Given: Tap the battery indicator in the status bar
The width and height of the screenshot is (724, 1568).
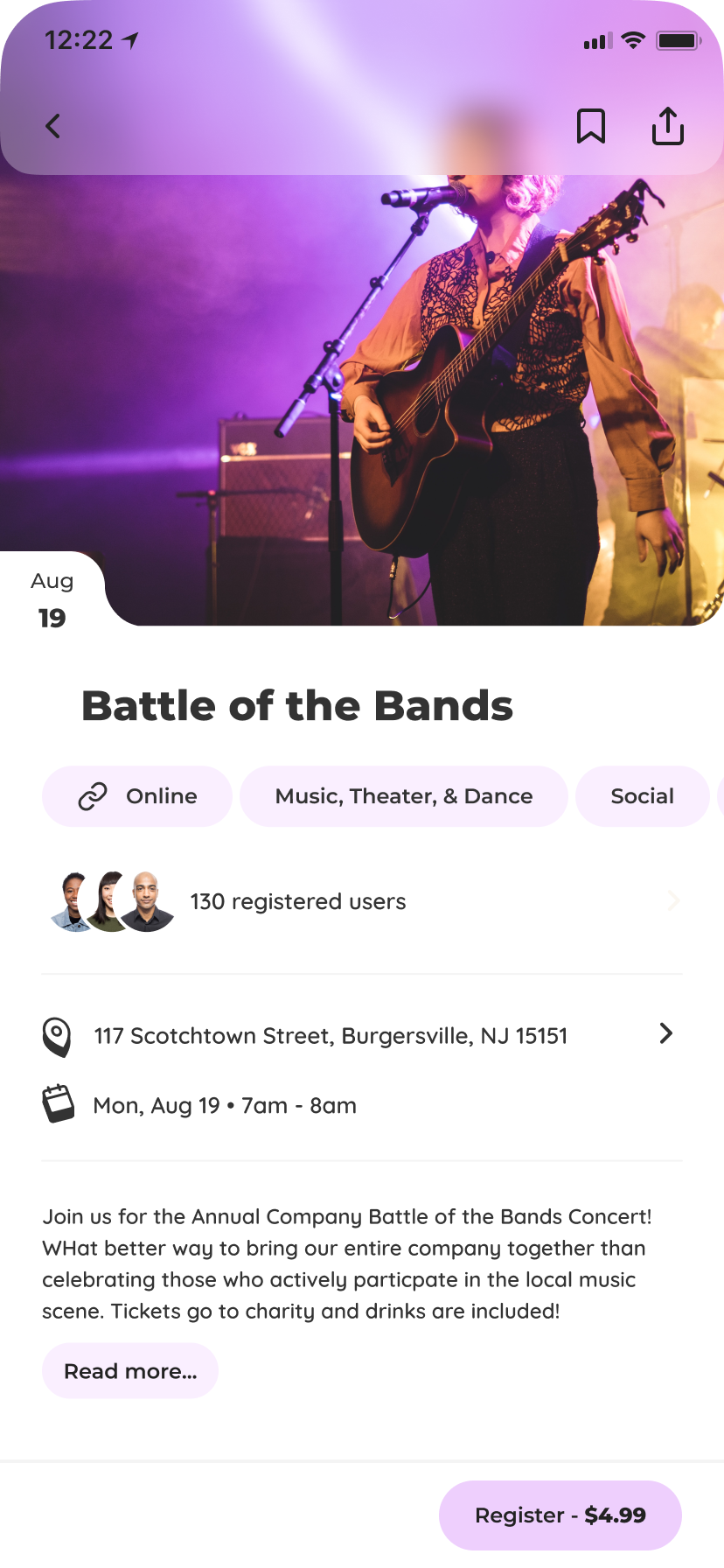Looking at the screenshot, I should click(x=675, y=39).
